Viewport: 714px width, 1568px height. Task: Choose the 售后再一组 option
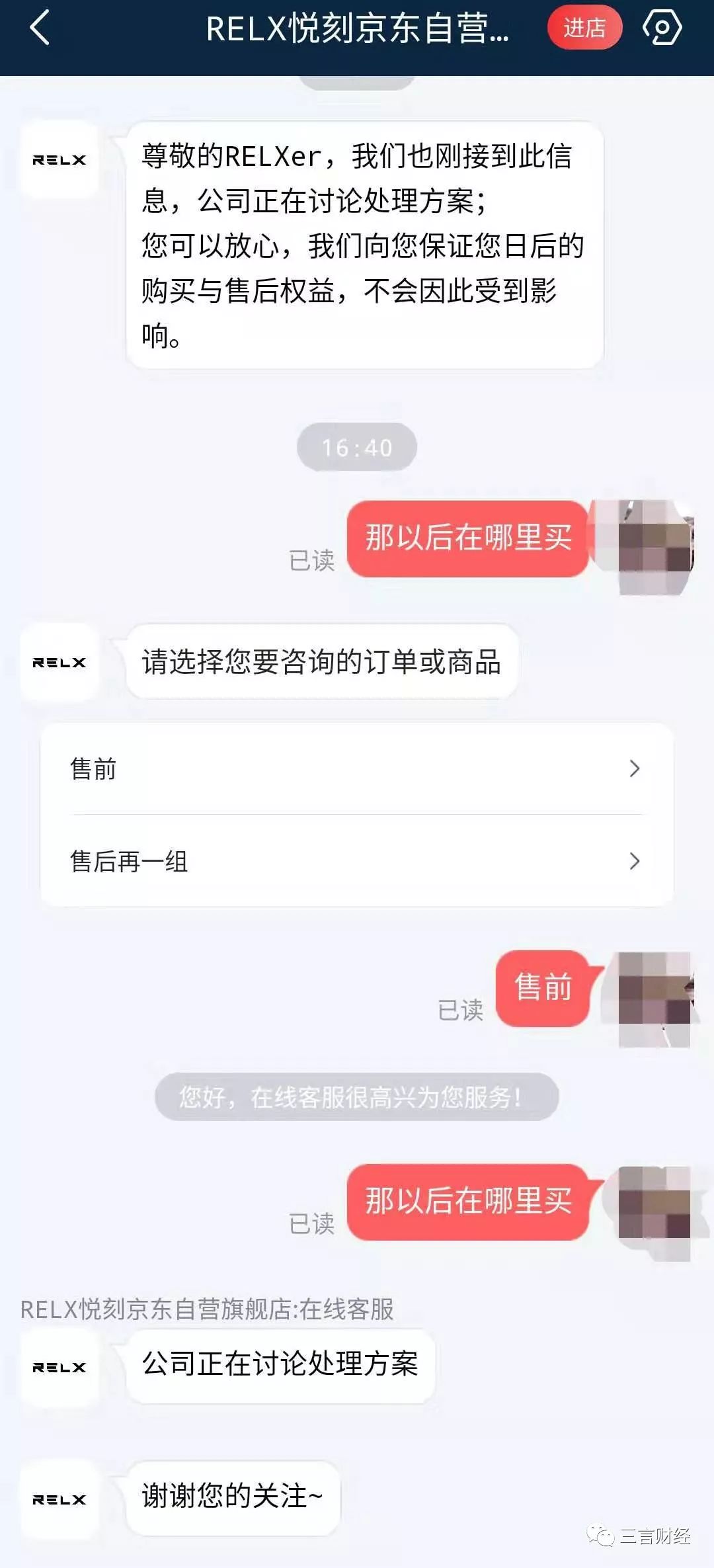[x=357, y=861]
